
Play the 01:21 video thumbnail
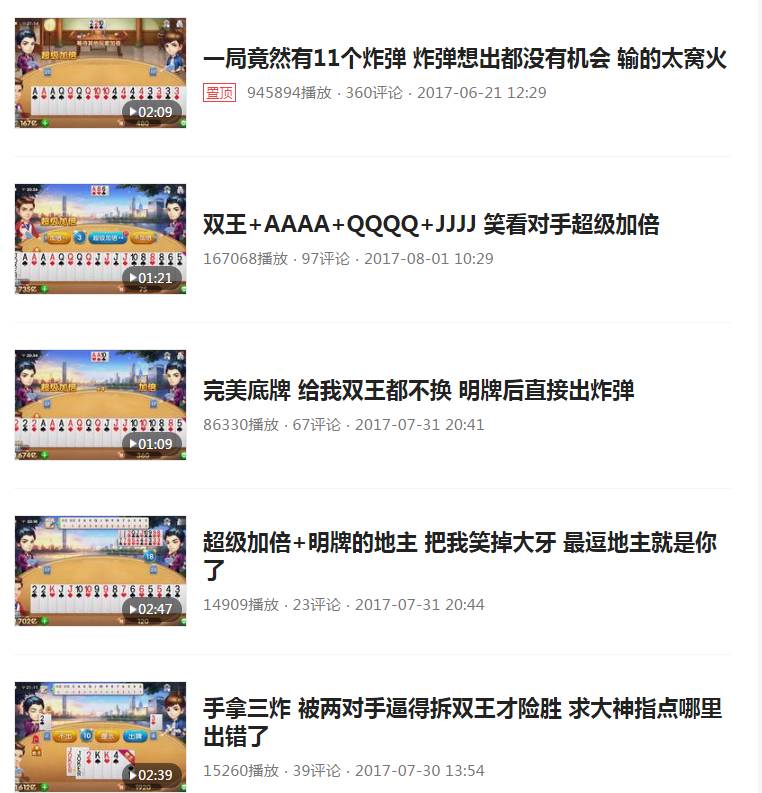(100, 239)
